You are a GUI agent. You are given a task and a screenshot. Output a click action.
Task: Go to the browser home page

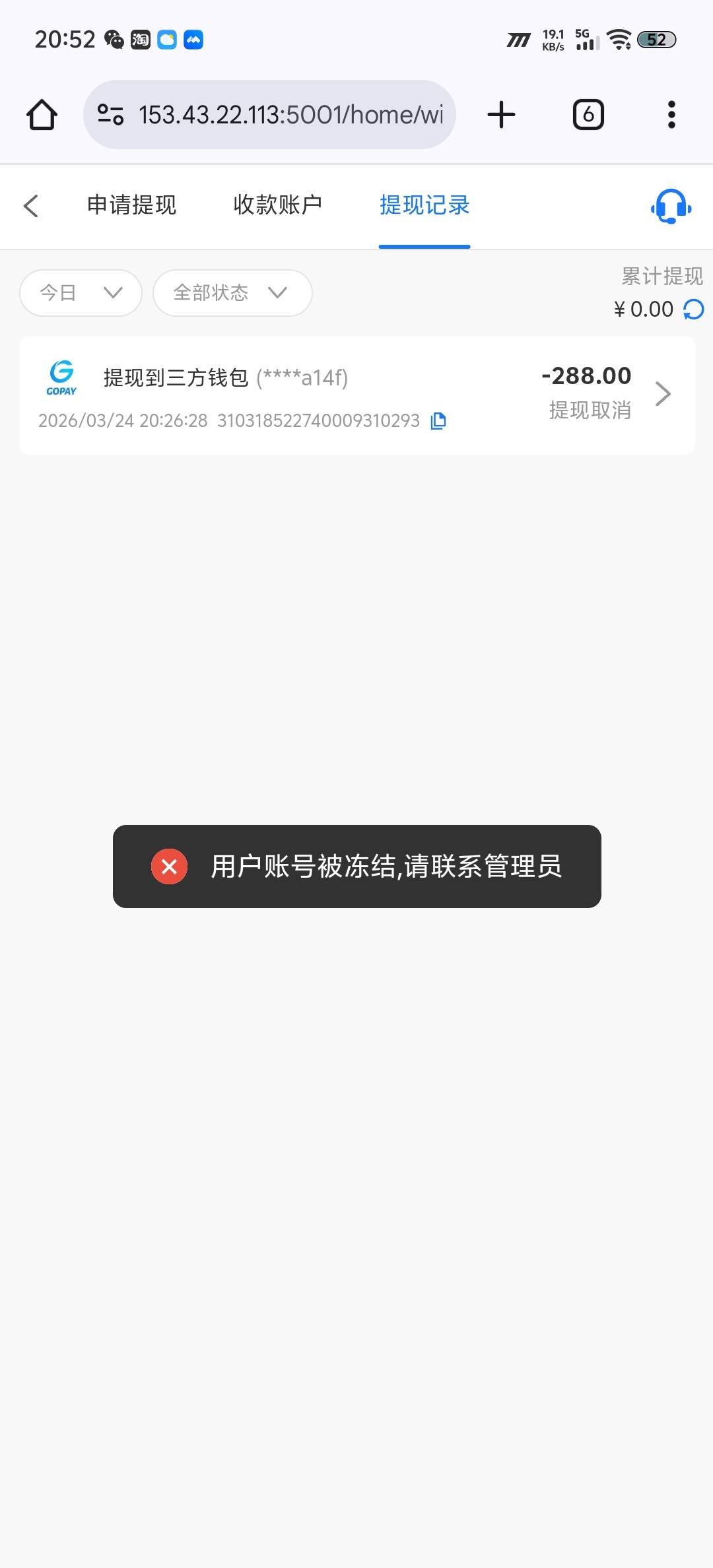click(x=42, y=115)
